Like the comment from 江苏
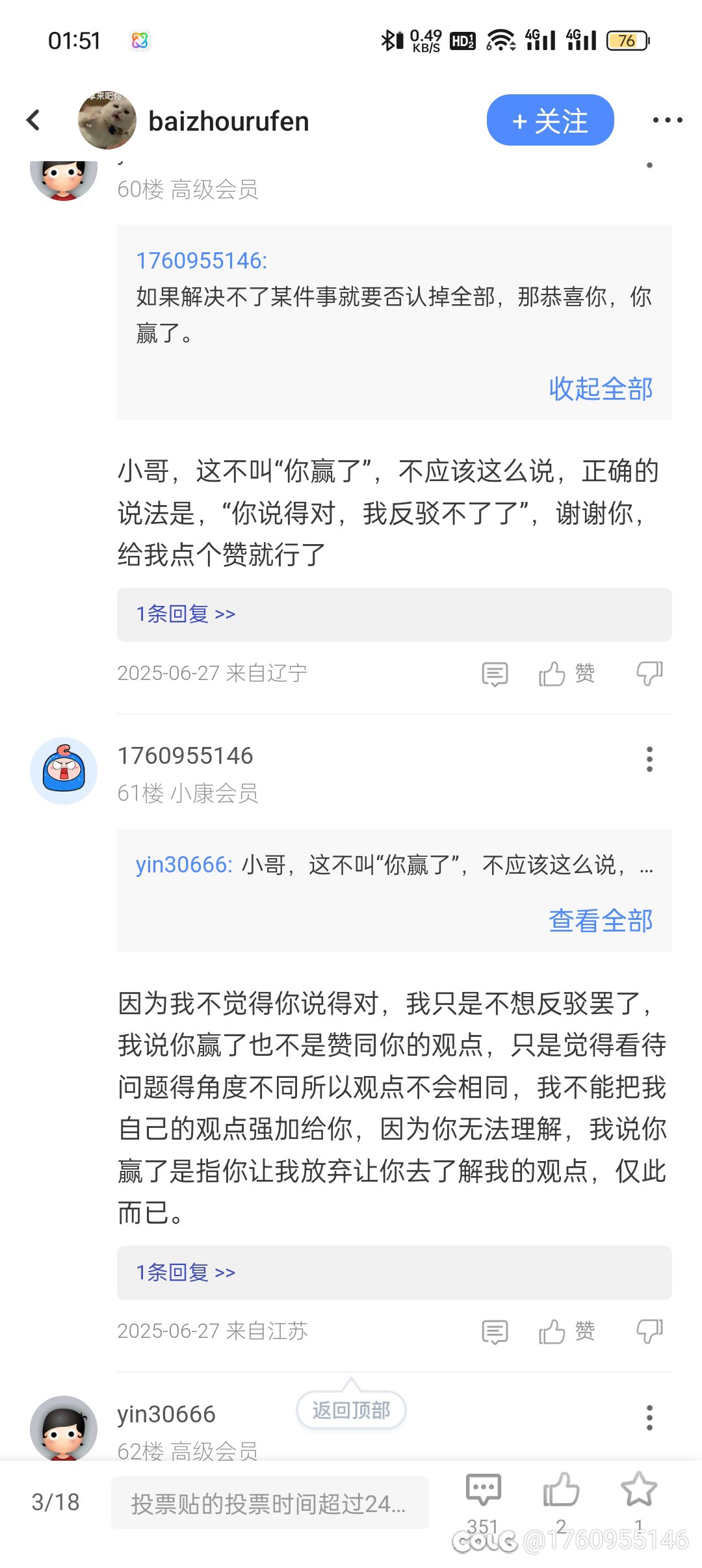 coord(567,1331)
